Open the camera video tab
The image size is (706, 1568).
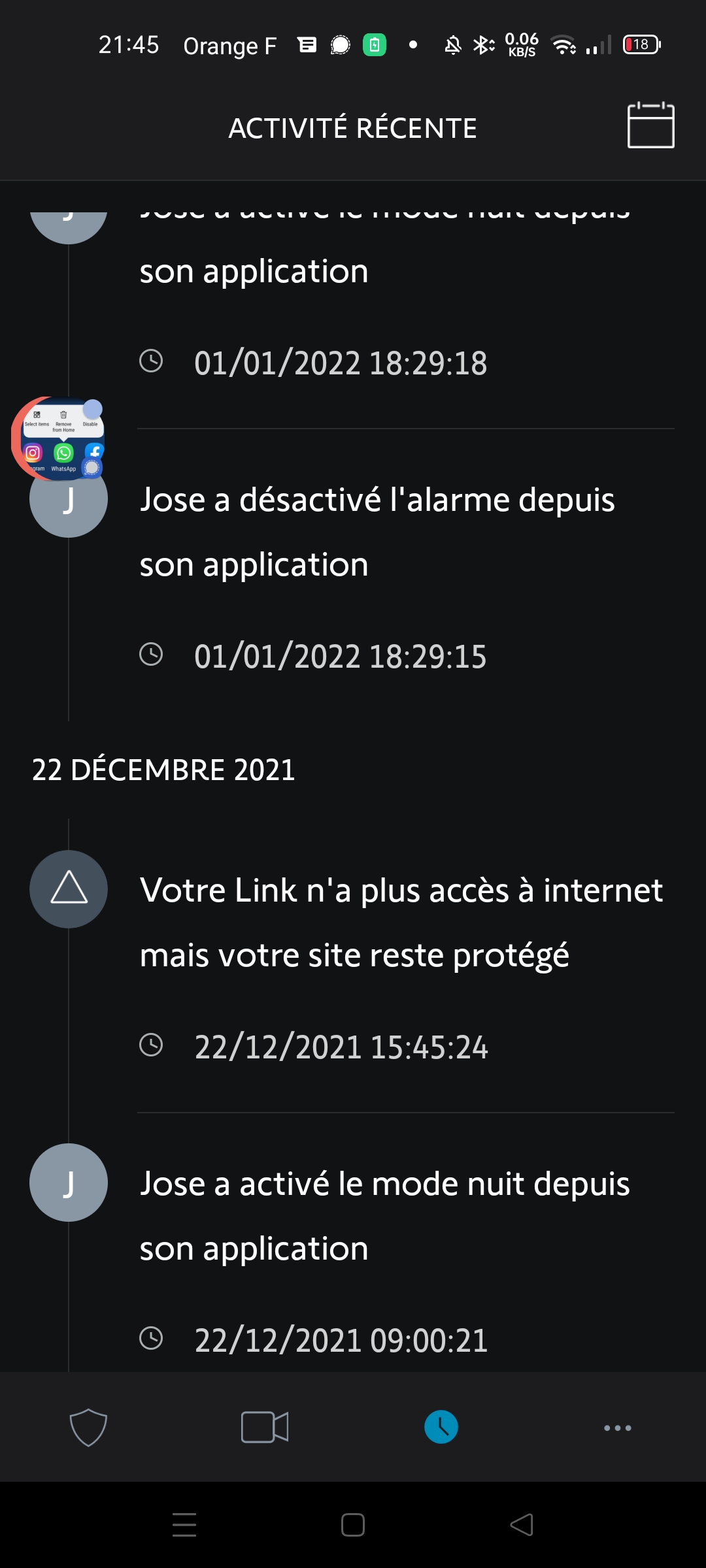coord(265,1427)
